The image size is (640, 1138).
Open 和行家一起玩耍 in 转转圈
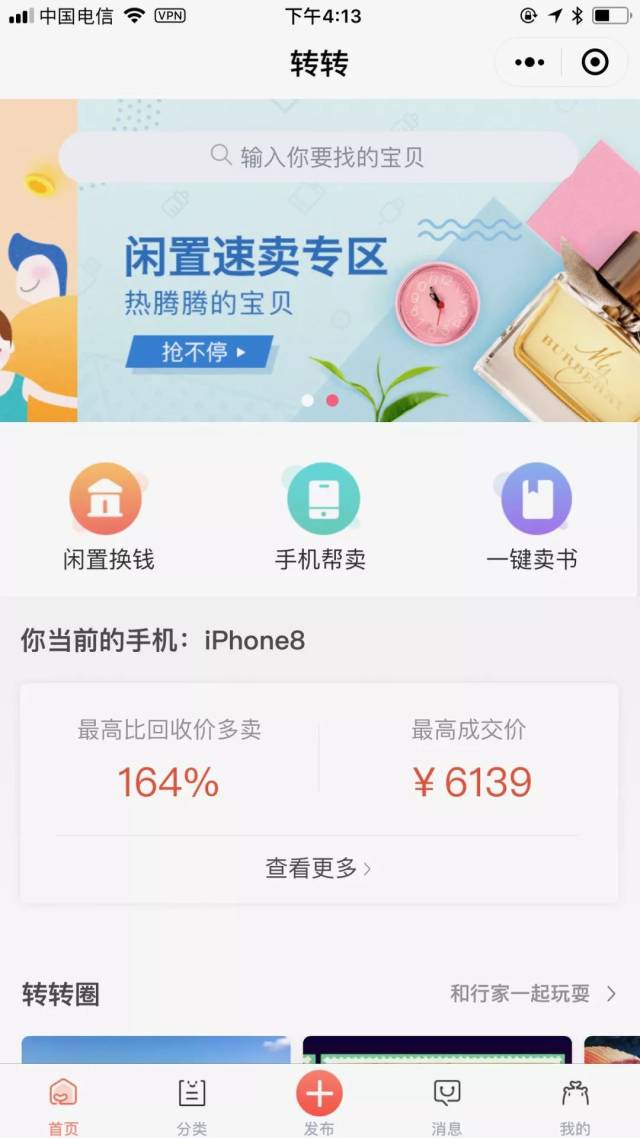coord(532,993)
